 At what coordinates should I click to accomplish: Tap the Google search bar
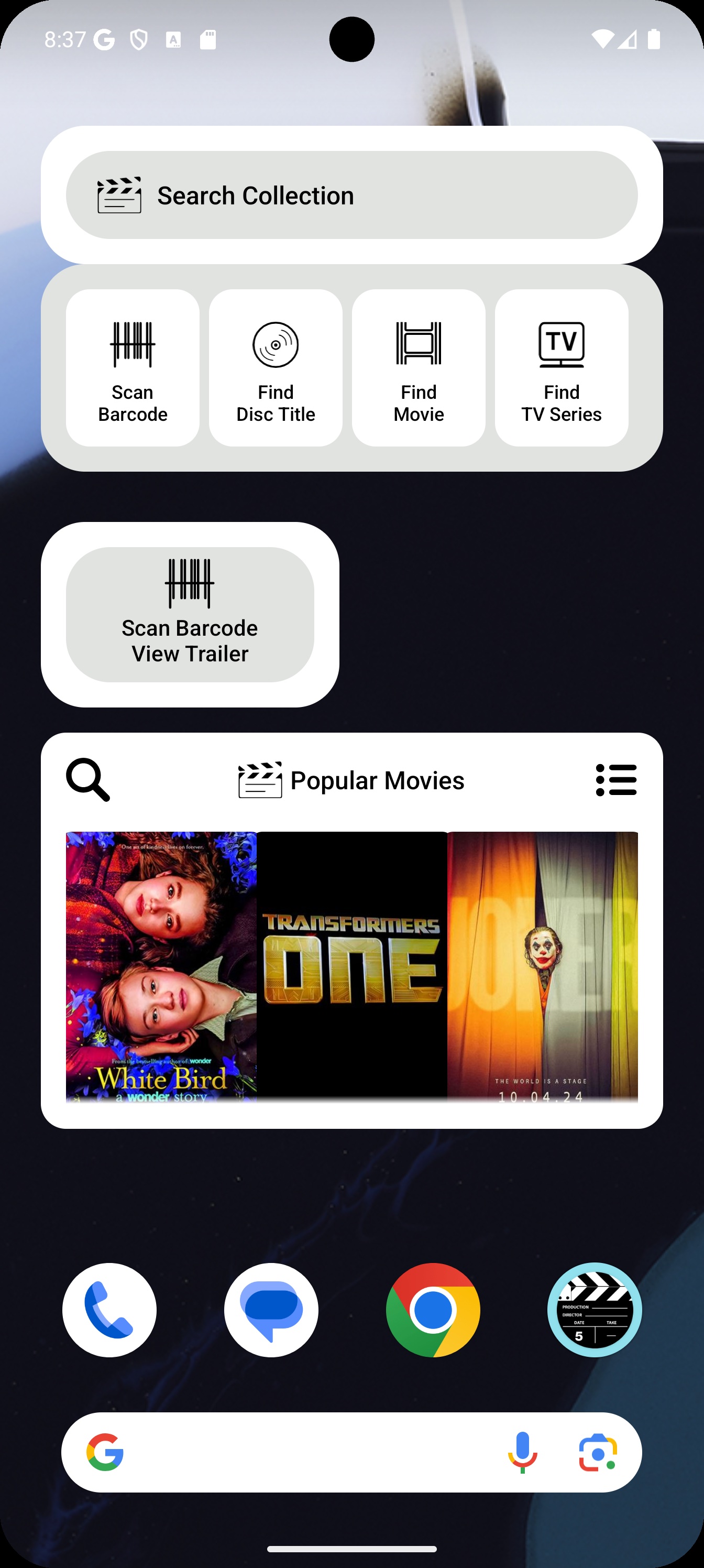[304, 1452]
